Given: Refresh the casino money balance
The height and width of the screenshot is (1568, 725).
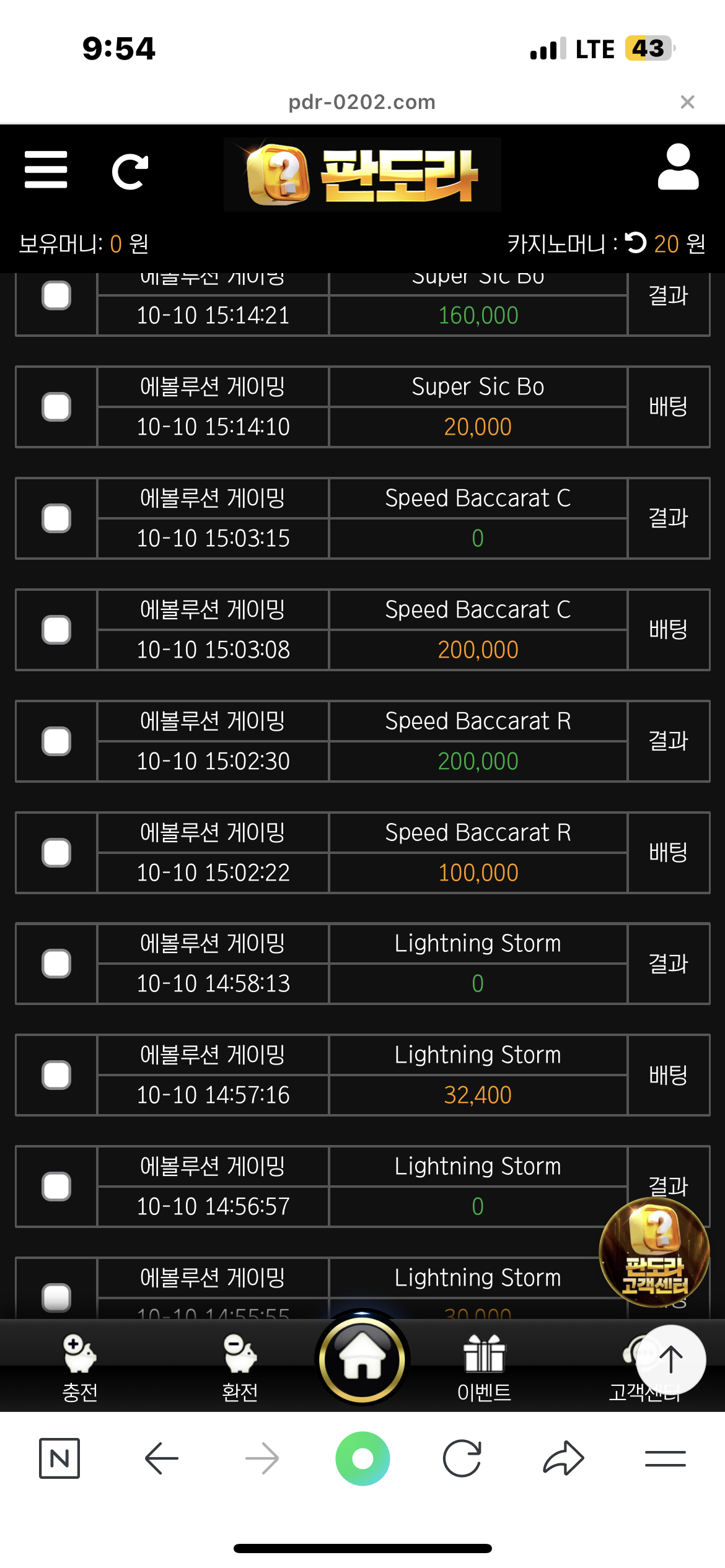Looking at the screenshot, I should click(x=635, y=243).
